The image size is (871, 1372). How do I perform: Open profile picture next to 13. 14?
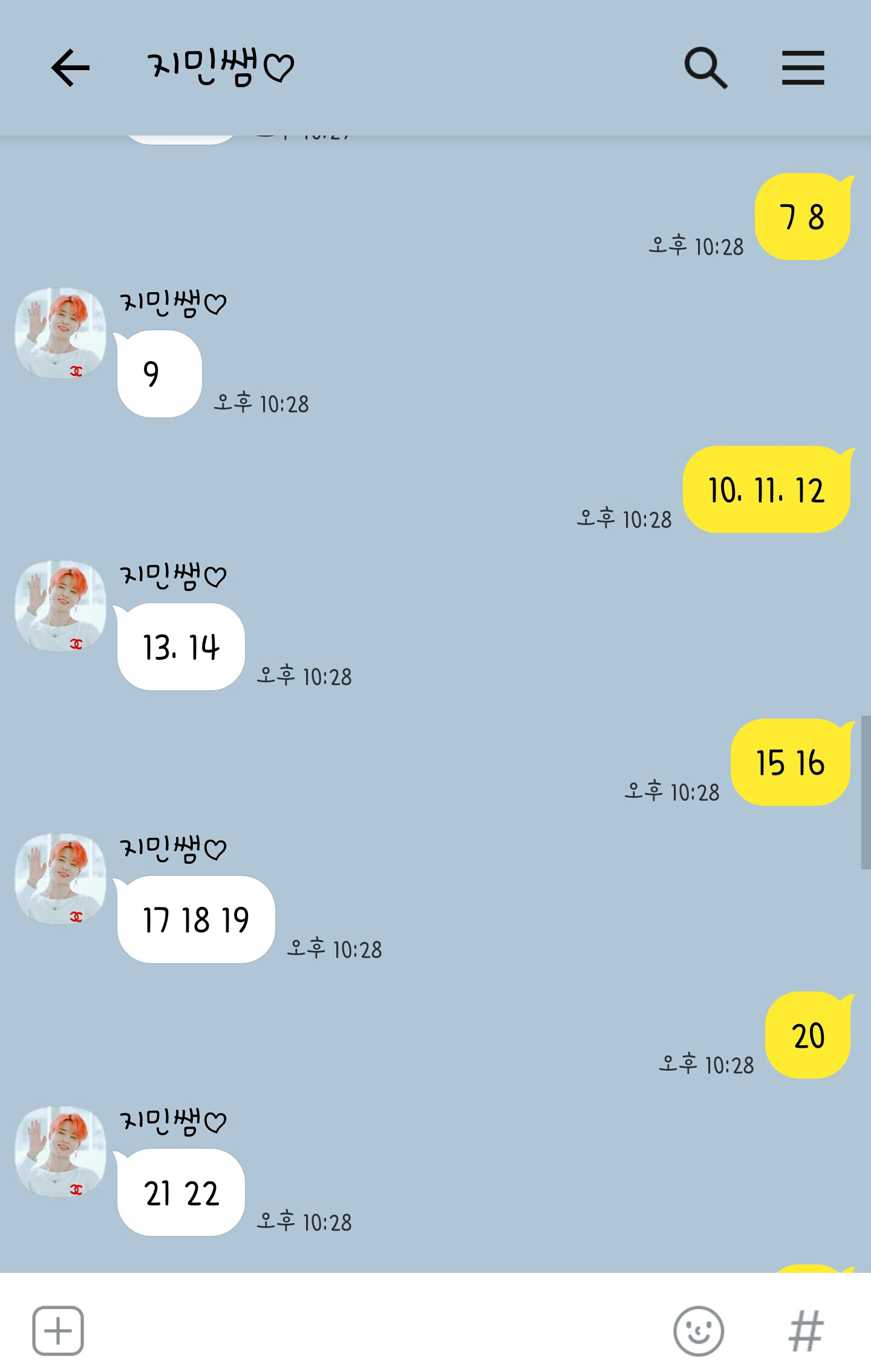pos(60,606)
